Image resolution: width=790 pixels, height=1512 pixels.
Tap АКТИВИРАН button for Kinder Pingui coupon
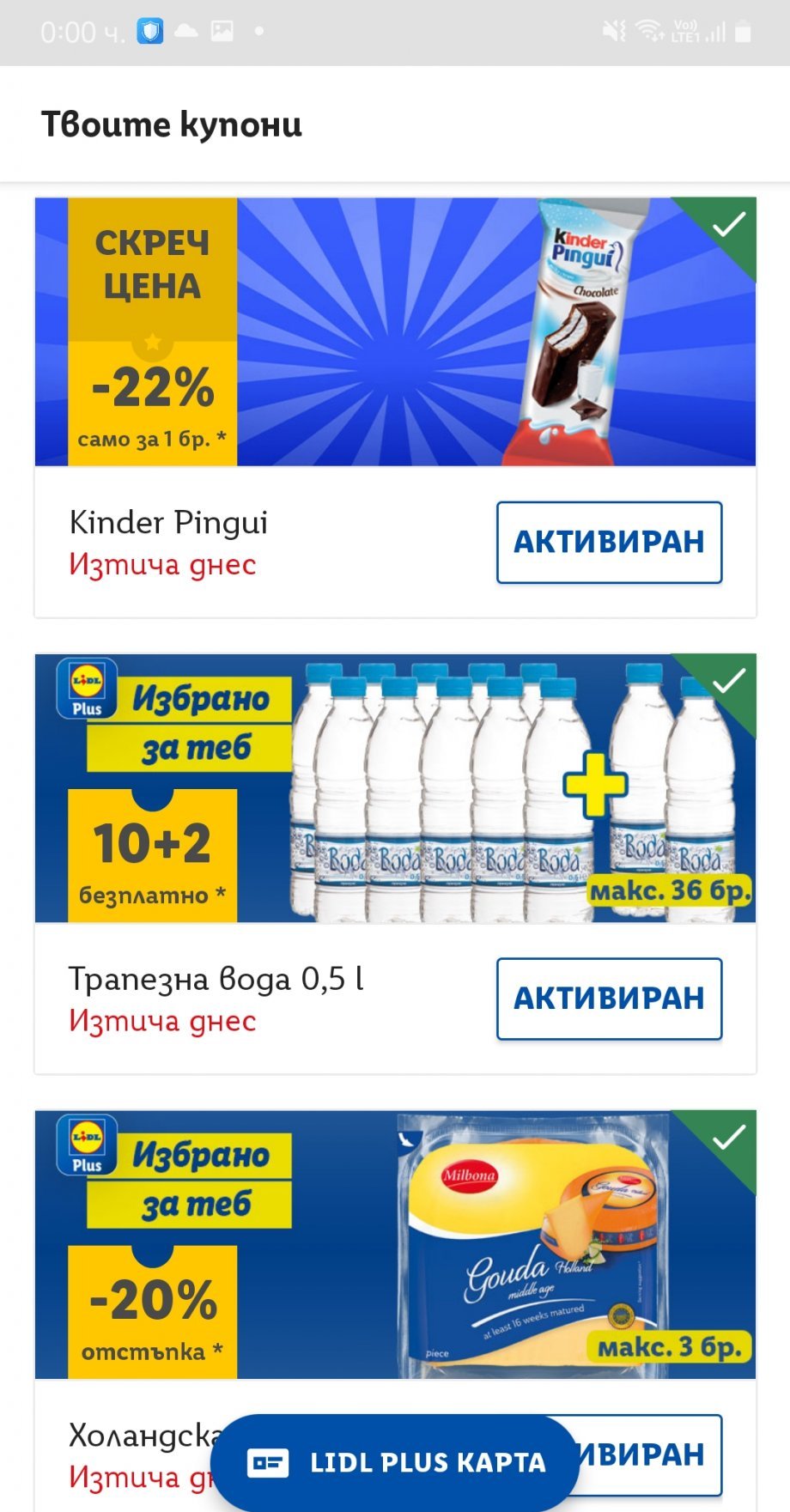609,543
